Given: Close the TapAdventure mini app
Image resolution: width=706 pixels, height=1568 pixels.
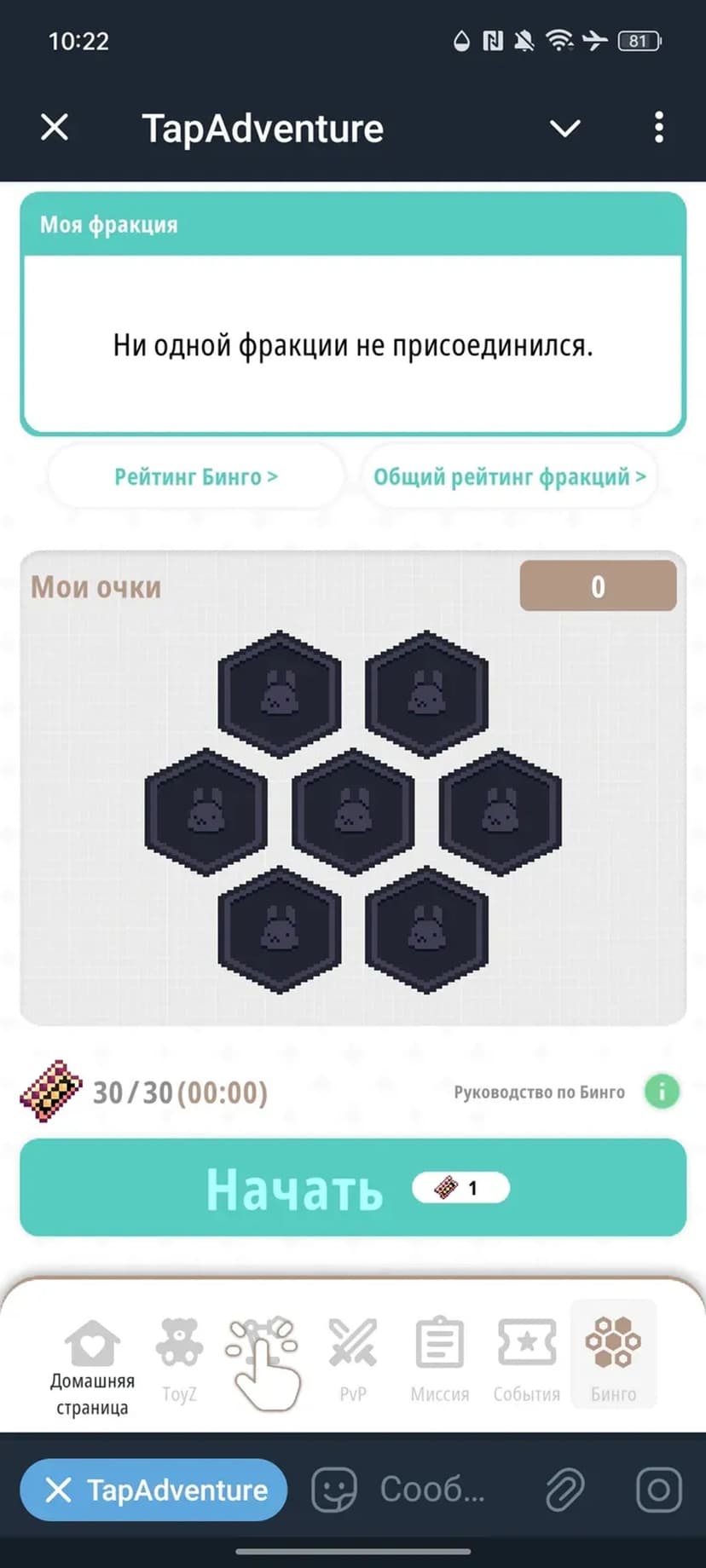Looking at the screenshot, I should click(55, 128).
